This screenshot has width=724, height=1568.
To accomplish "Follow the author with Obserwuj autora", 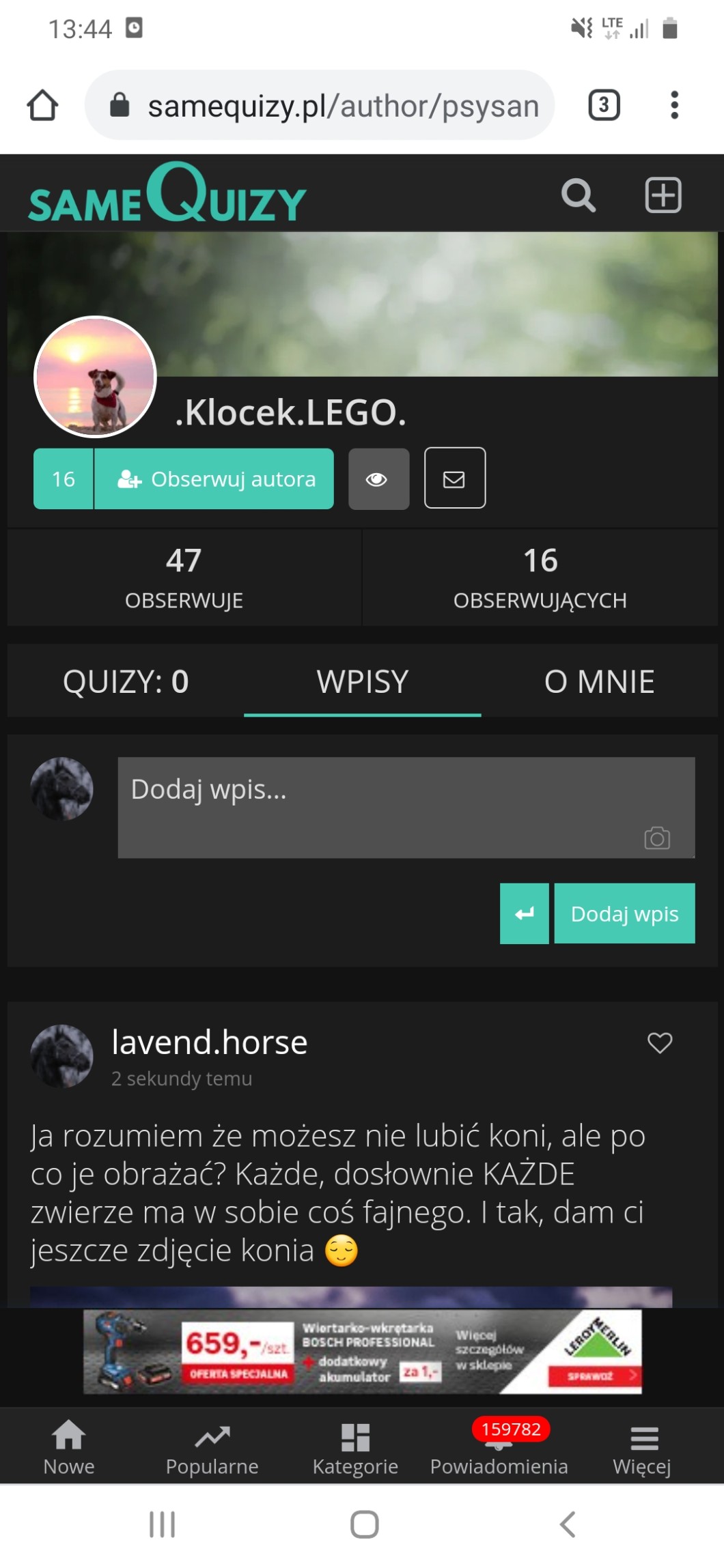I will coord(214,479).
